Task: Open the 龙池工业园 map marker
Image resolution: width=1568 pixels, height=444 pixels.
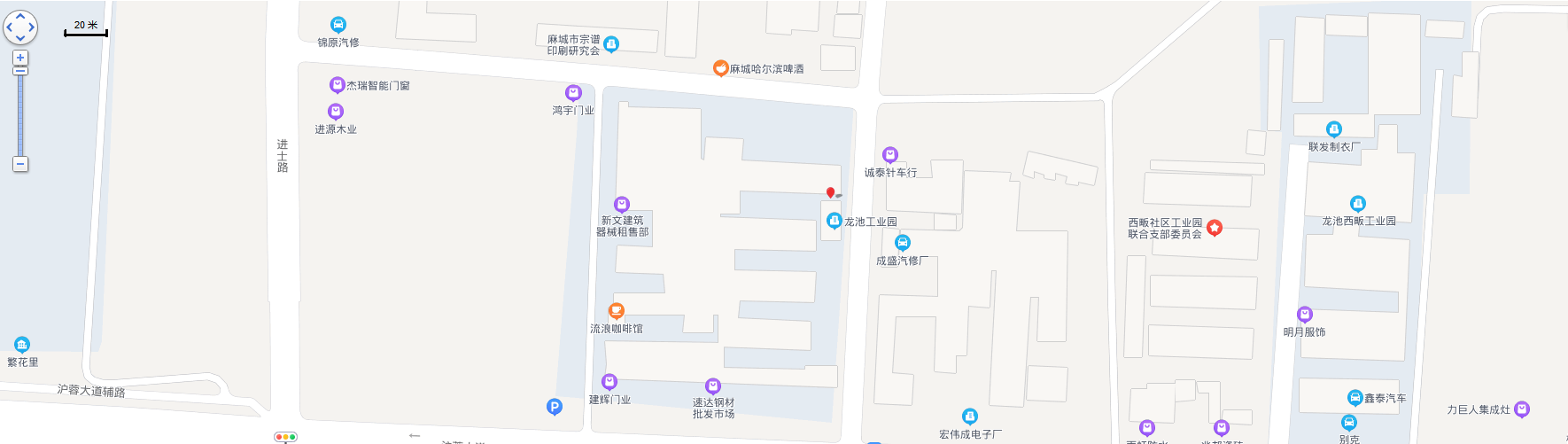Action: point(834,221)
